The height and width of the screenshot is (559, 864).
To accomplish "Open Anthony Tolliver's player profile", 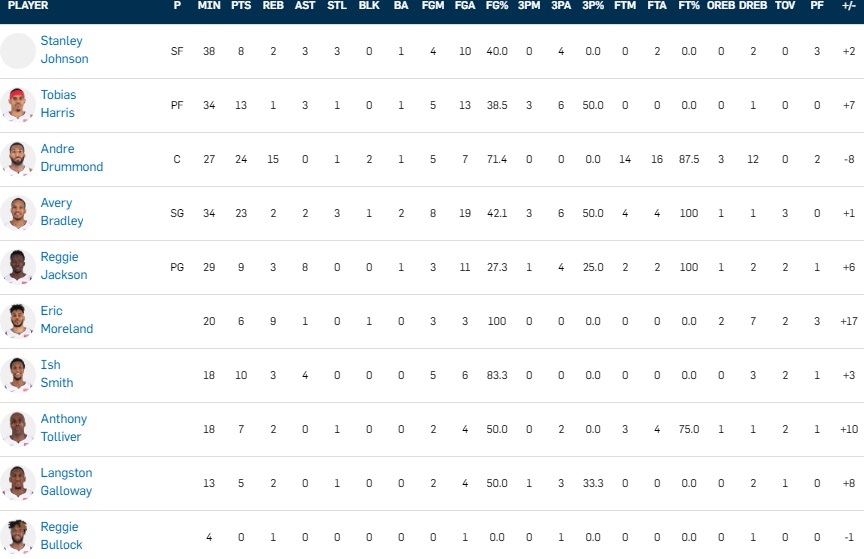I will [63, 428].
